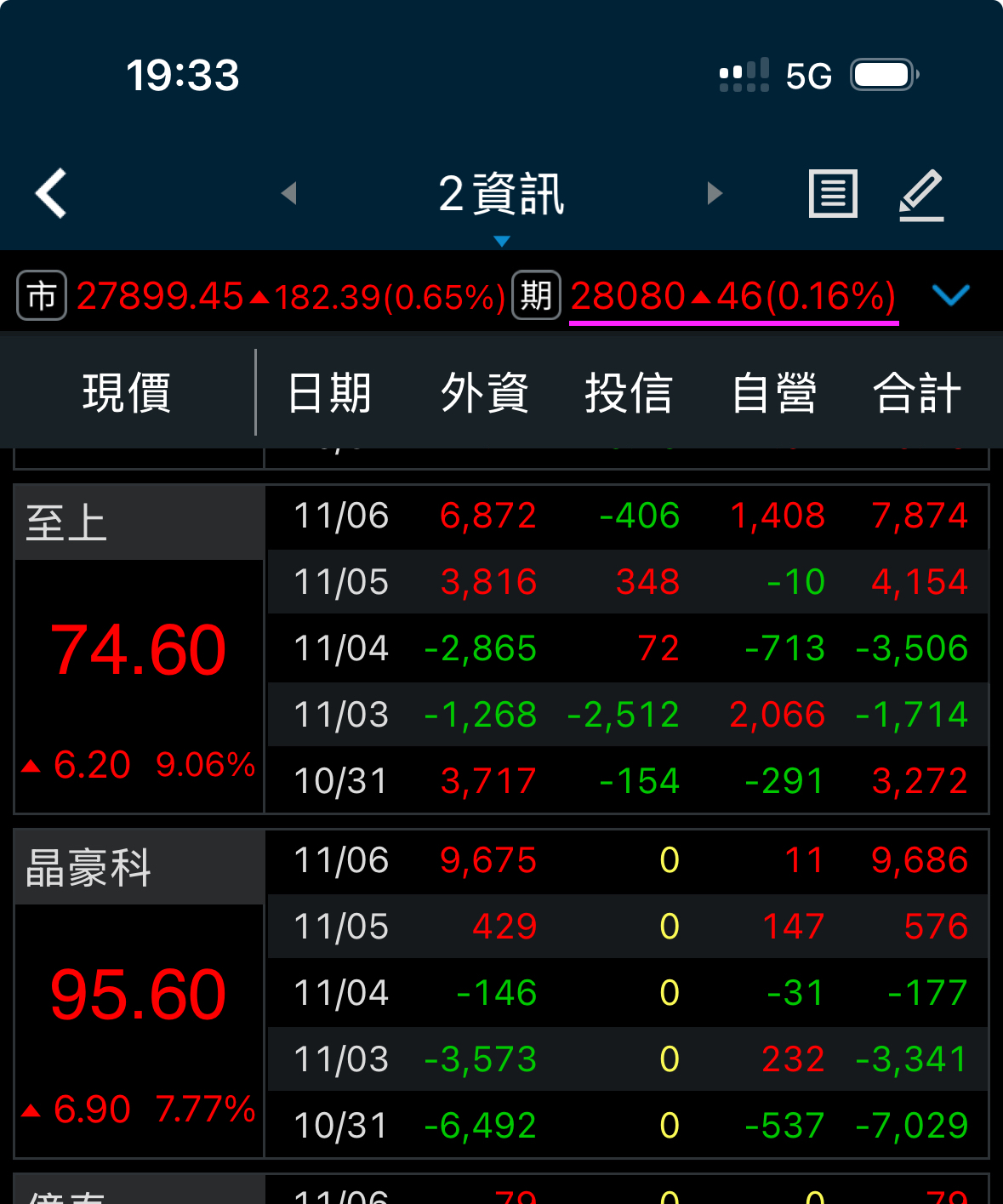This screenshot has width=1003, height=1204.
Task: Go back using the top-left arrow
Action: click(52, 194)
